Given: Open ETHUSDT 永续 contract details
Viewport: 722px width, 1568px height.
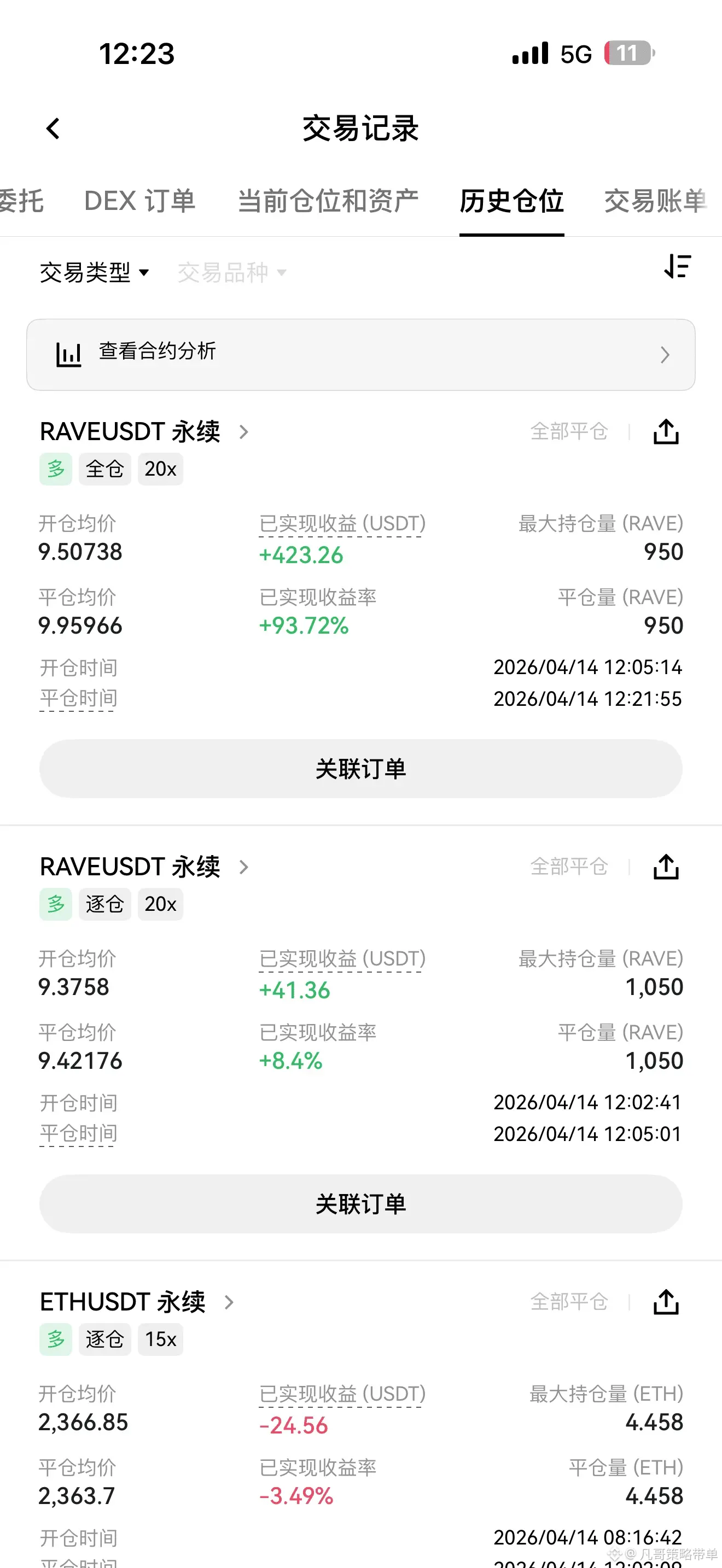Looking at the screenshot, I should 137,1302.
